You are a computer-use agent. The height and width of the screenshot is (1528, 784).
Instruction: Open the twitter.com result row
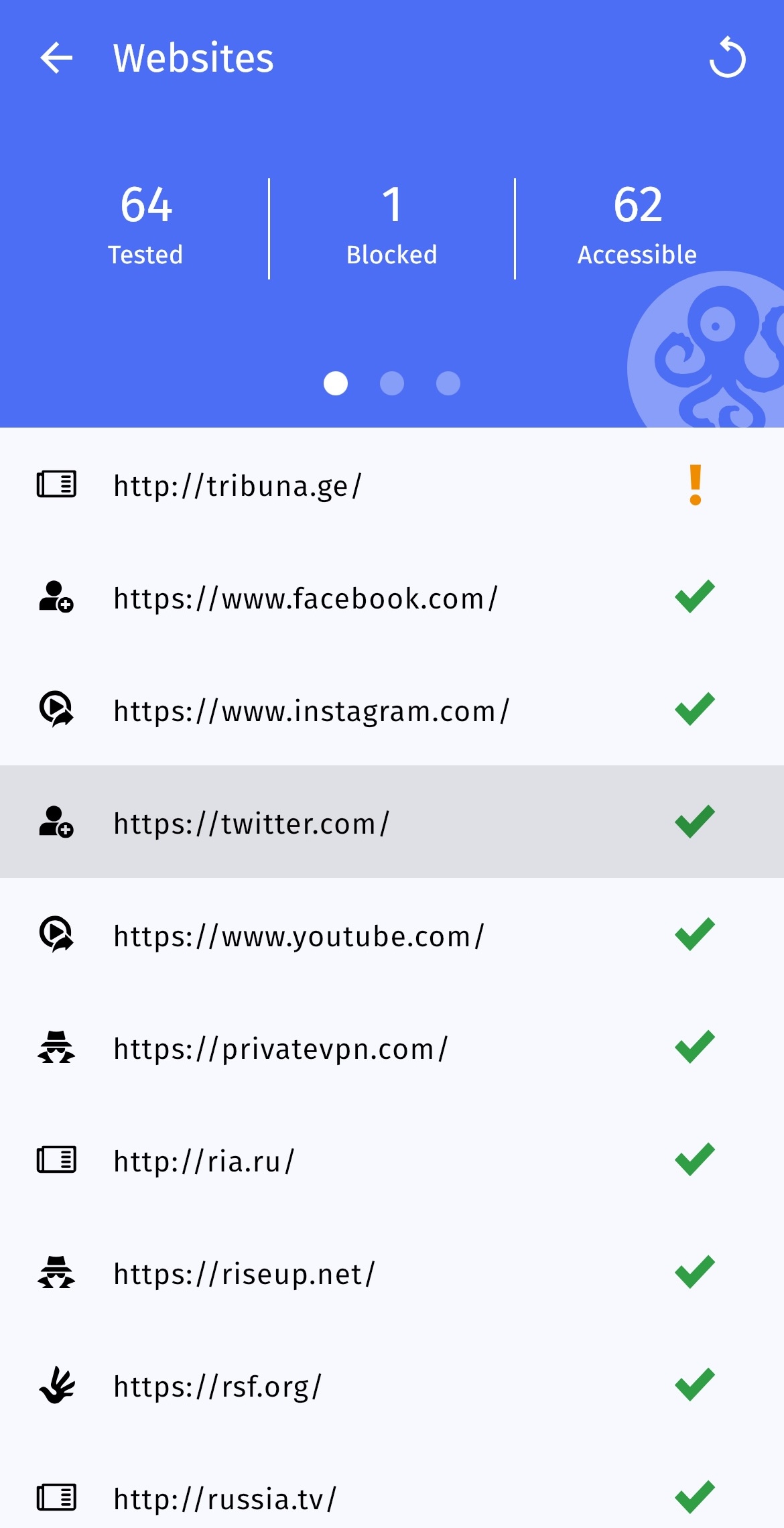point(392,823)
